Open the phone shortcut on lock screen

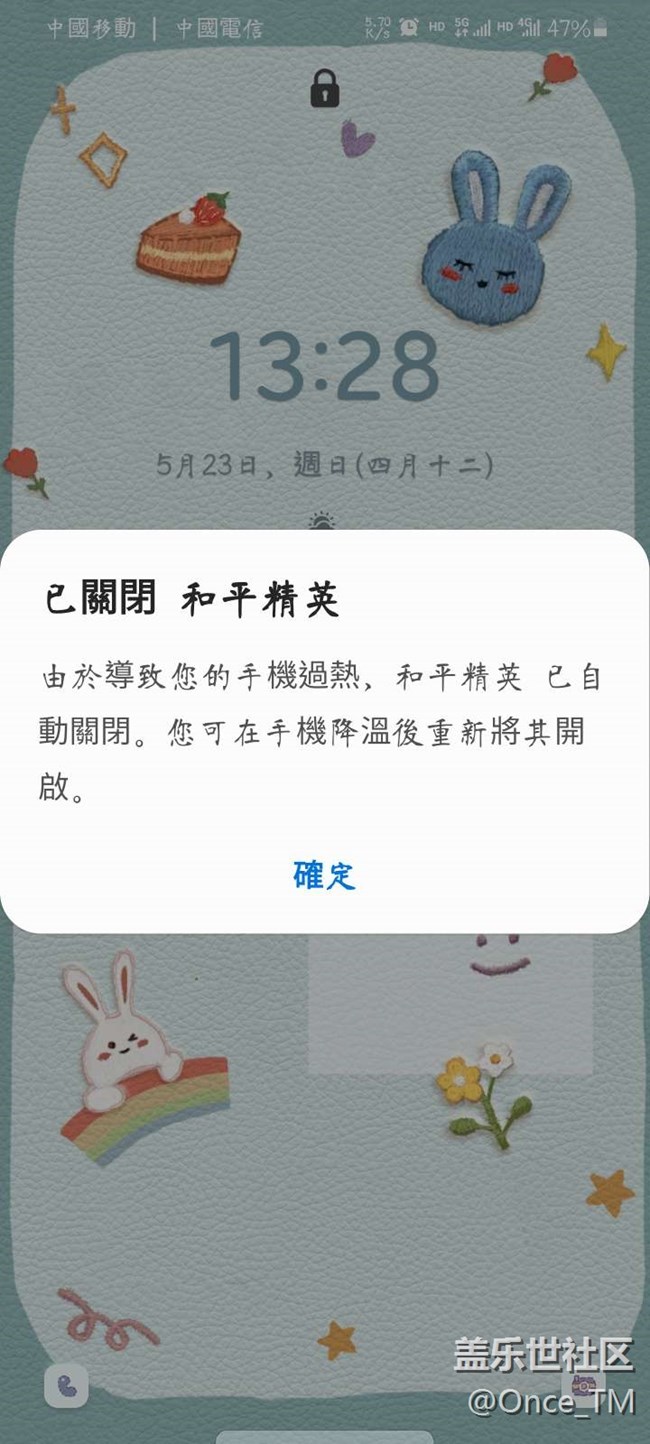66,1386
